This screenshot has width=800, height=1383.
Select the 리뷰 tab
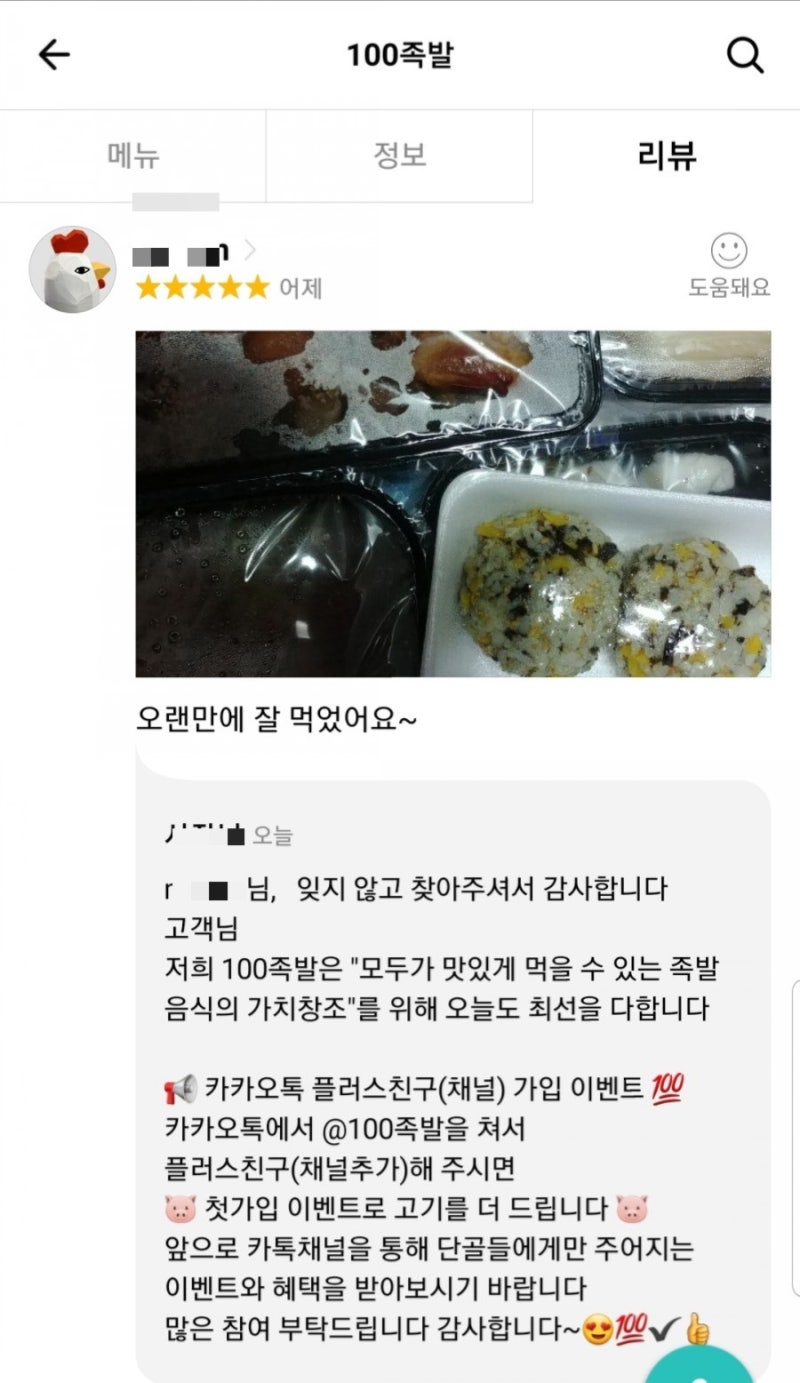[x=666, y=156]
